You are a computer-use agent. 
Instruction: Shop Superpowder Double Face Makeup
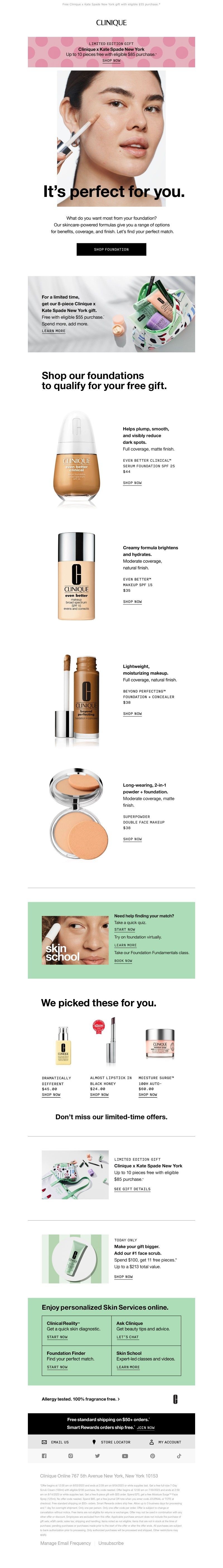132,839
